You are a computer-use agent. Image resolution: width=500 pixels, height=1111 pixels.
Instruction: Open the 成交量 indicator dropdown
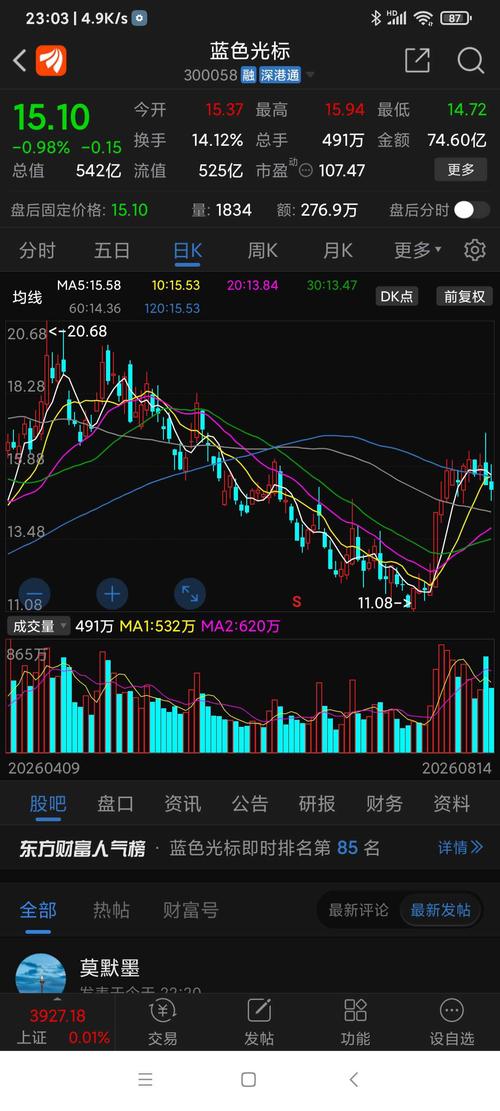pos(39,626)
